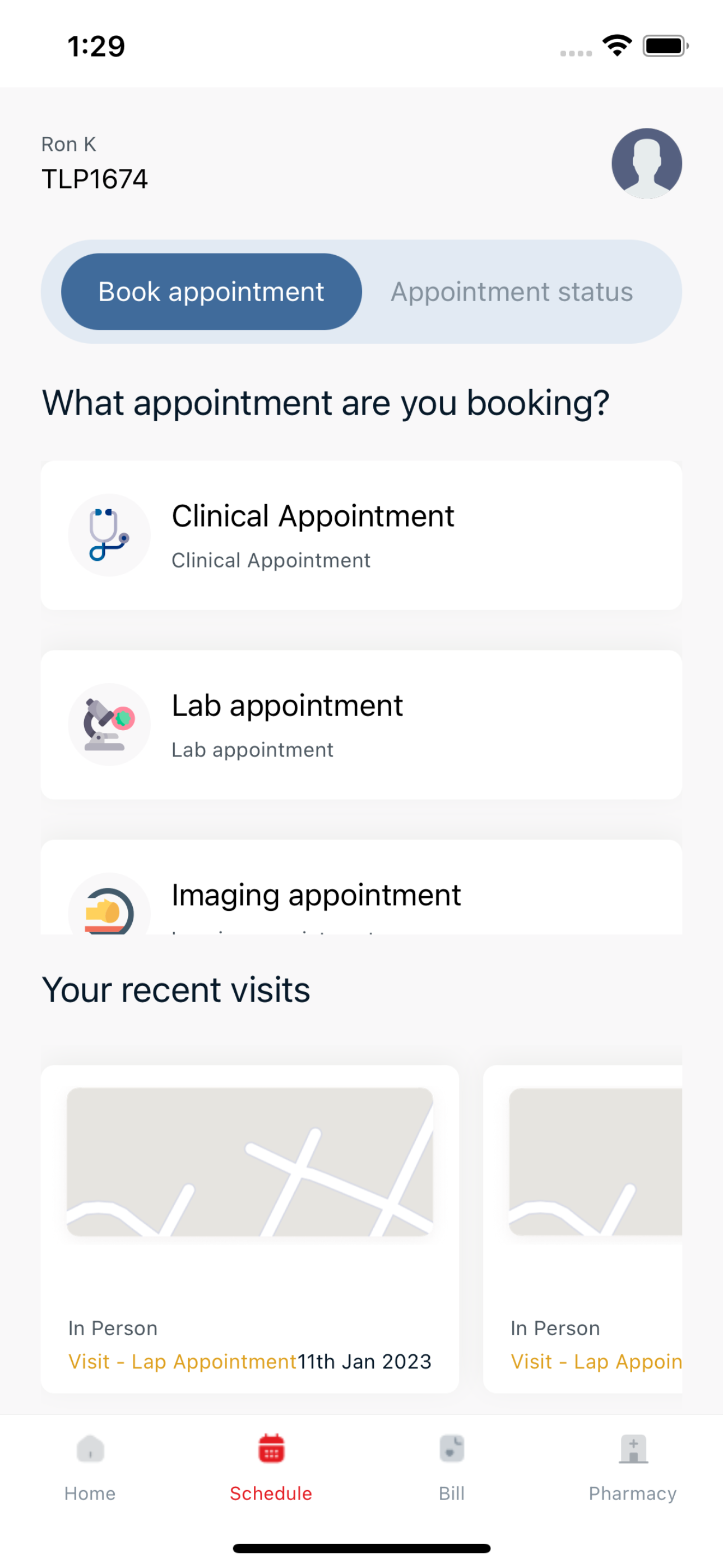
Task: Select Imaging appointment
Action: click(361, 887)
